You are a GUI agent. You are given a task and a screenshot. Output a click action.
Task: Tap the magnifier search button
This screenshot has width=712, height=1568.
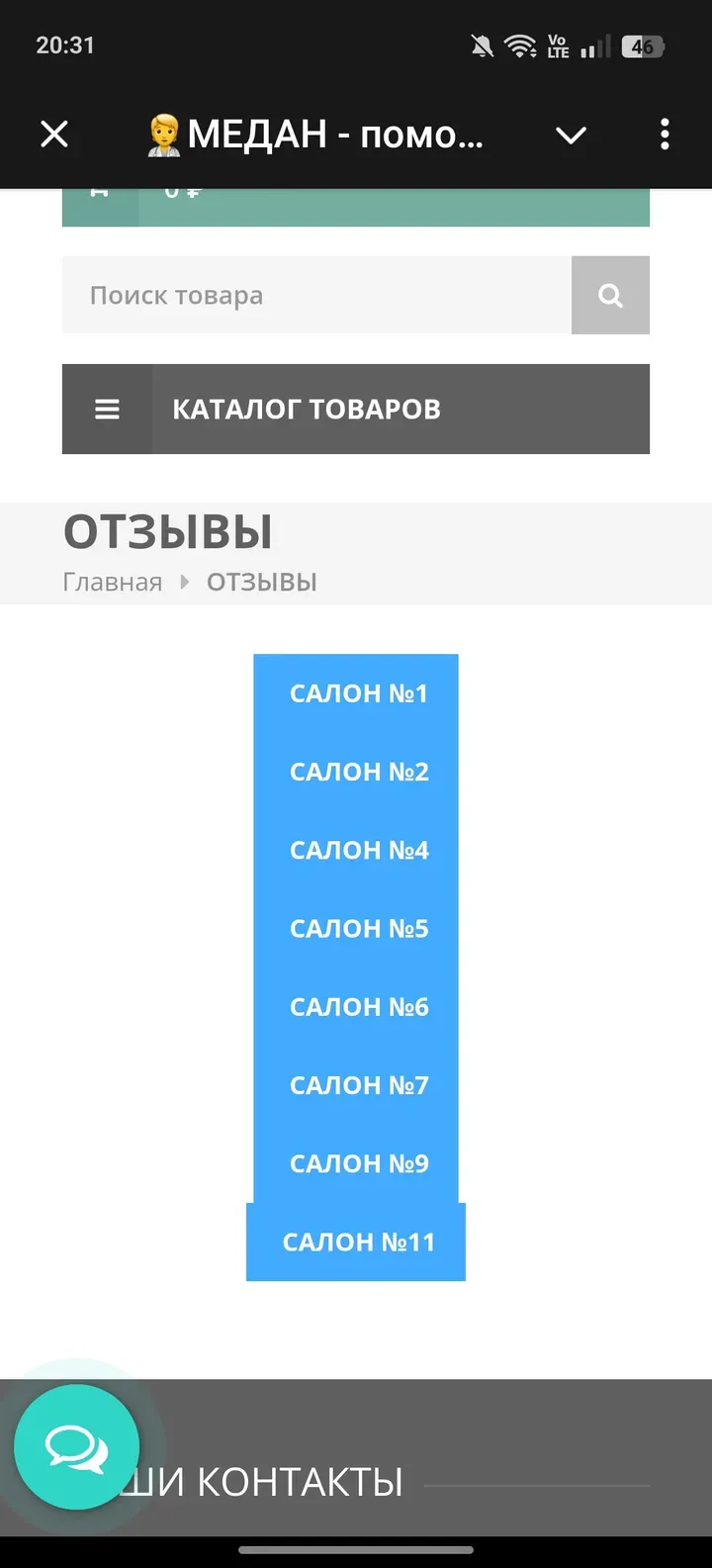(x=610, y=295)
